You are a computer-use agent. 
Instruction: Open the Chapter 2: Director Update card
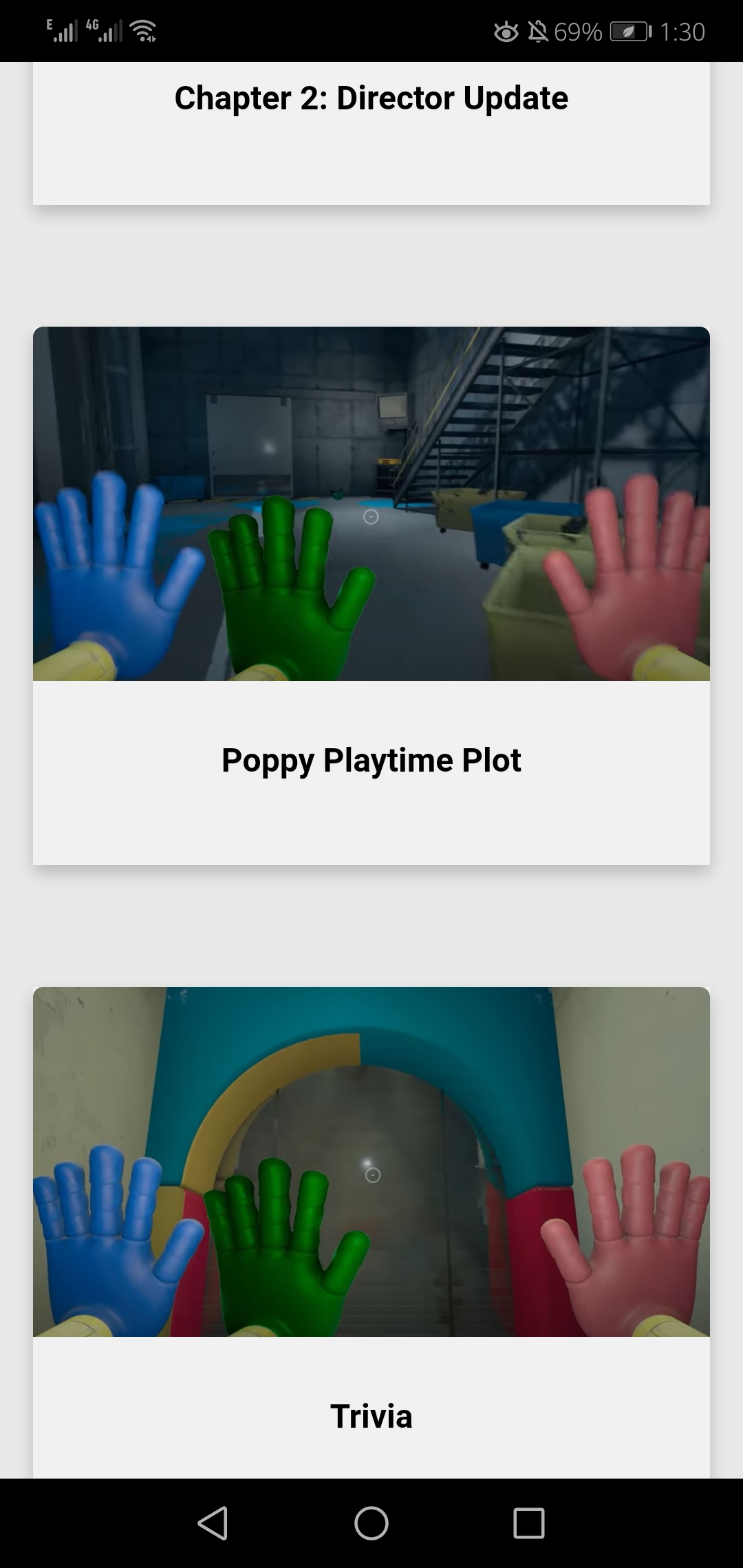(x=371, y=99)
